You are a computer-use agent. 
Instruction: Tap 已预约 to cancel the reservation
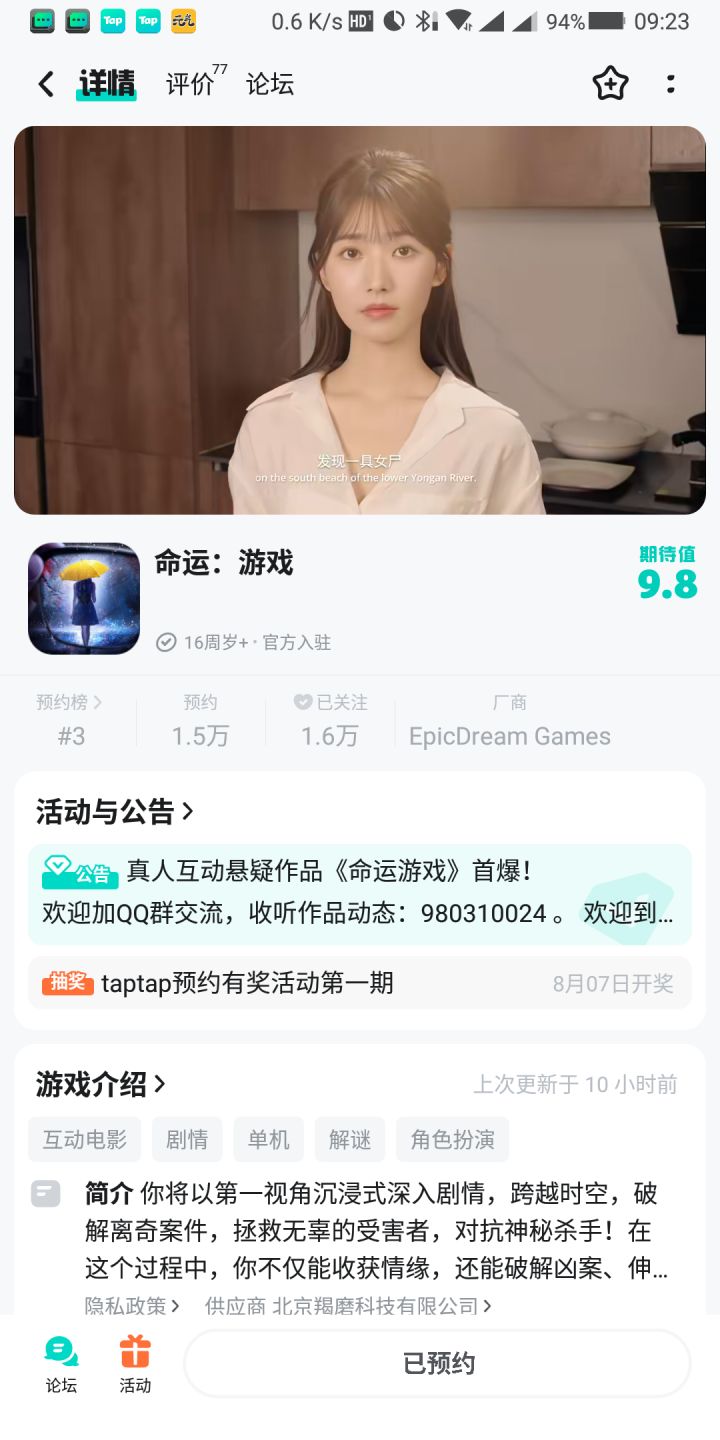point(435,1362)
